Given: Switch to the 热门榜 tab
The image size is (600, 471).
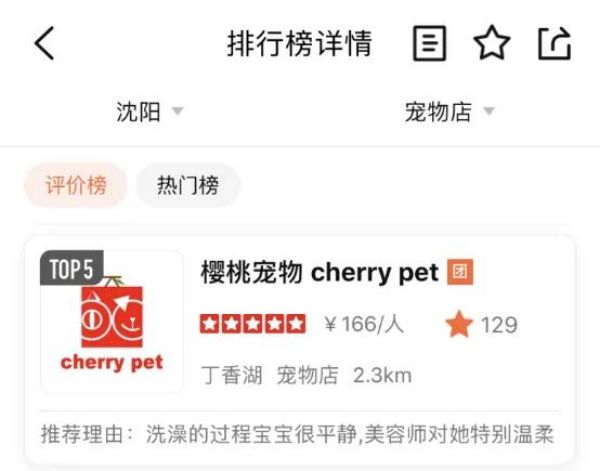Looking at the screenshot, I should tap(187, 185).
